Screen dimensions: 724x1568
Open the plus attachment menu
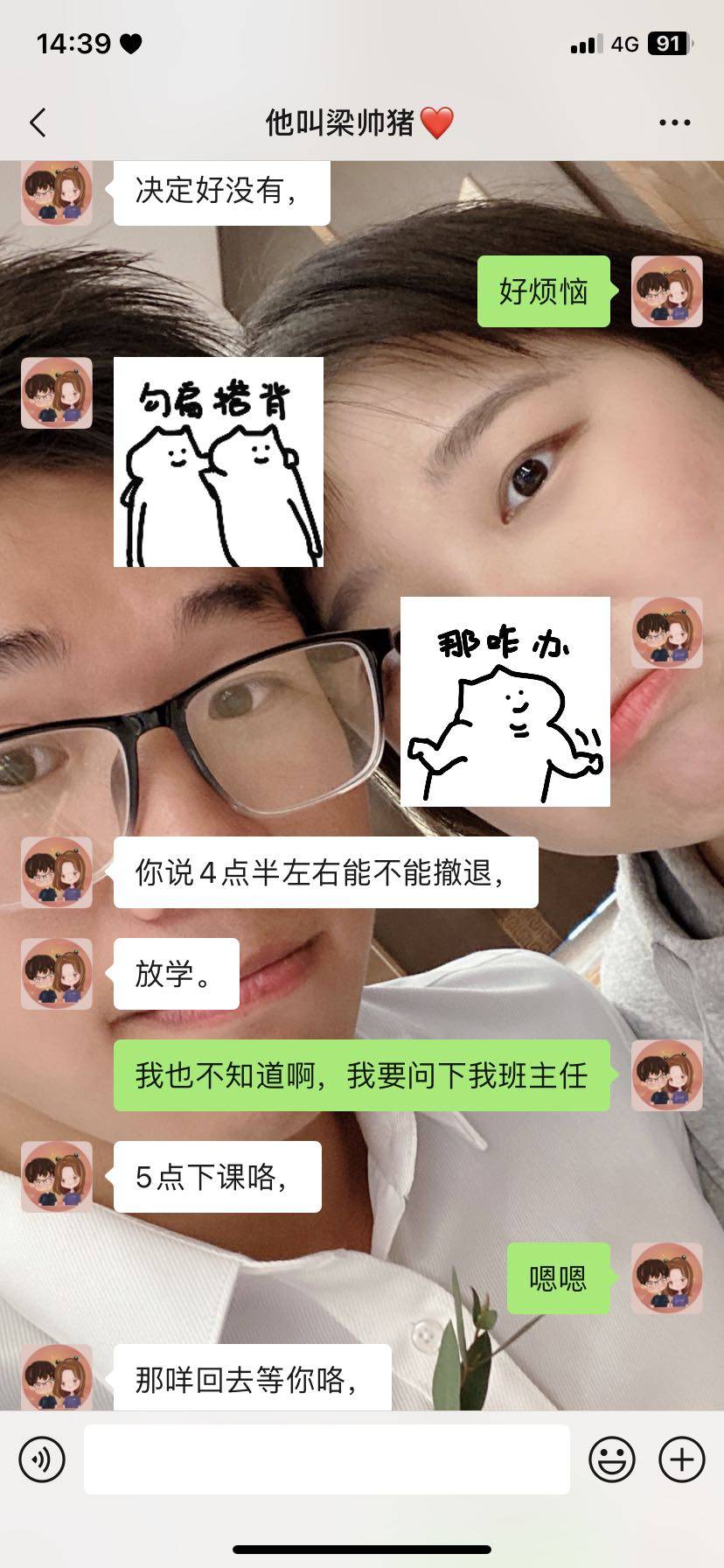[681, 1459]
